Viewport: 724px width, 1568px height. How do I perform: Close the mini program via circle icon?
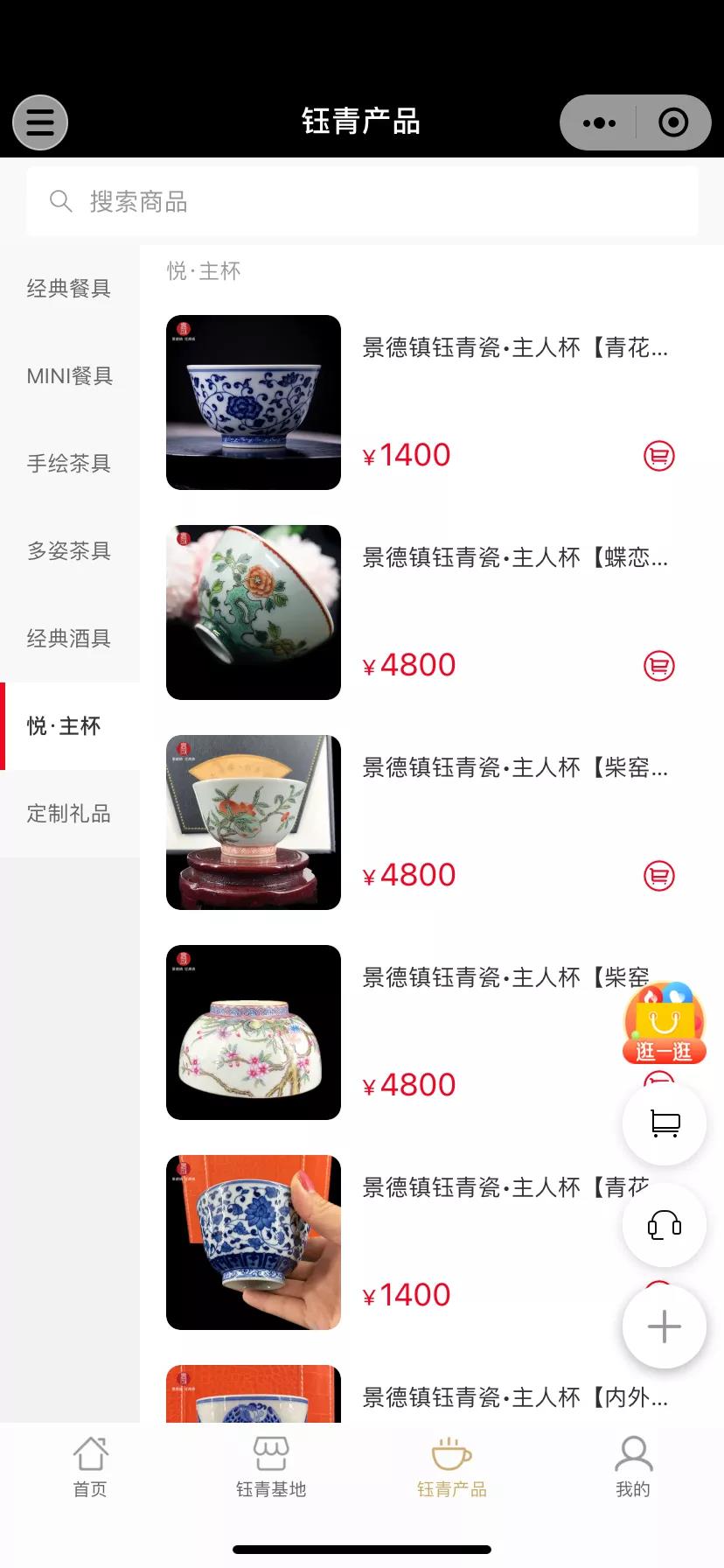(x=672, y=122)
